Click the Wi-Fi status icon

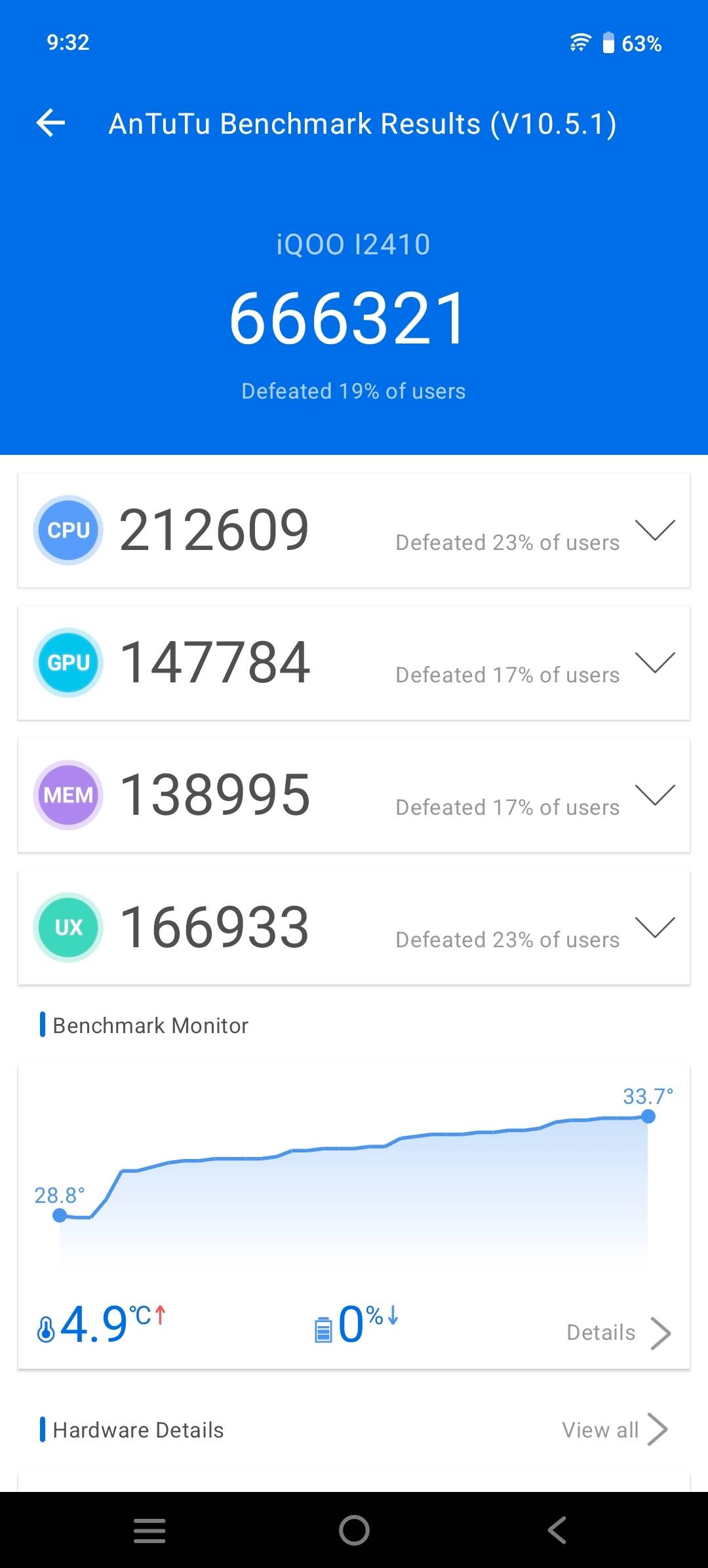tap(580, 42)
